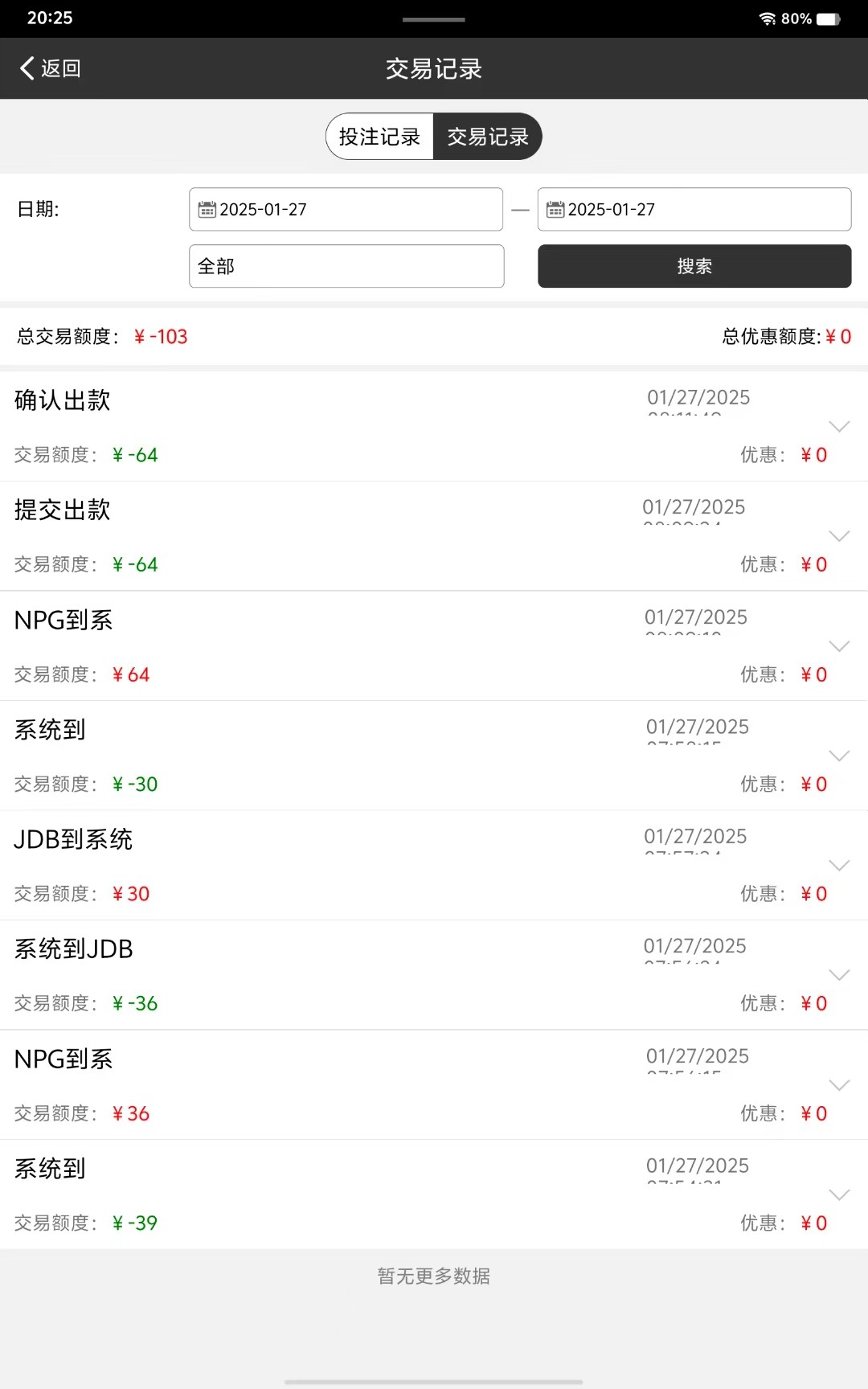Open the end date picker field
868x1389 pixels.
(x=694, y=209)
